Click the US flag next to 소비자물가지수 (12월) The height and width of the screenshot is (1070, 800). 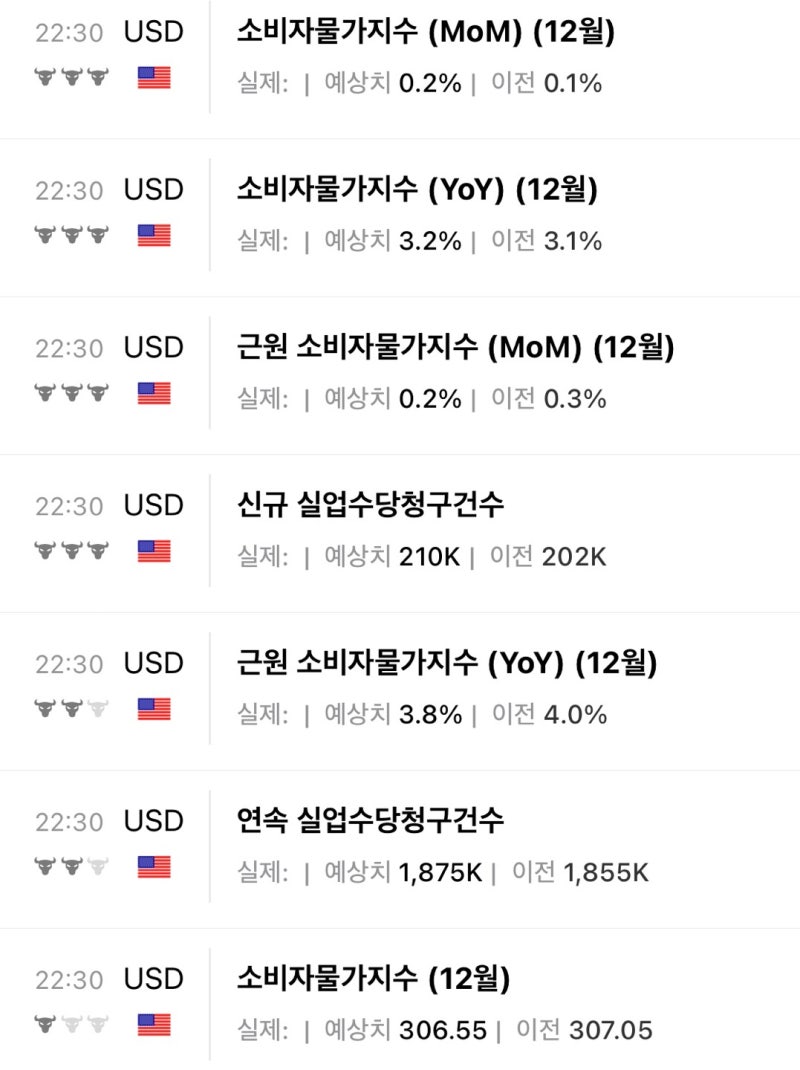point(152,1021)
